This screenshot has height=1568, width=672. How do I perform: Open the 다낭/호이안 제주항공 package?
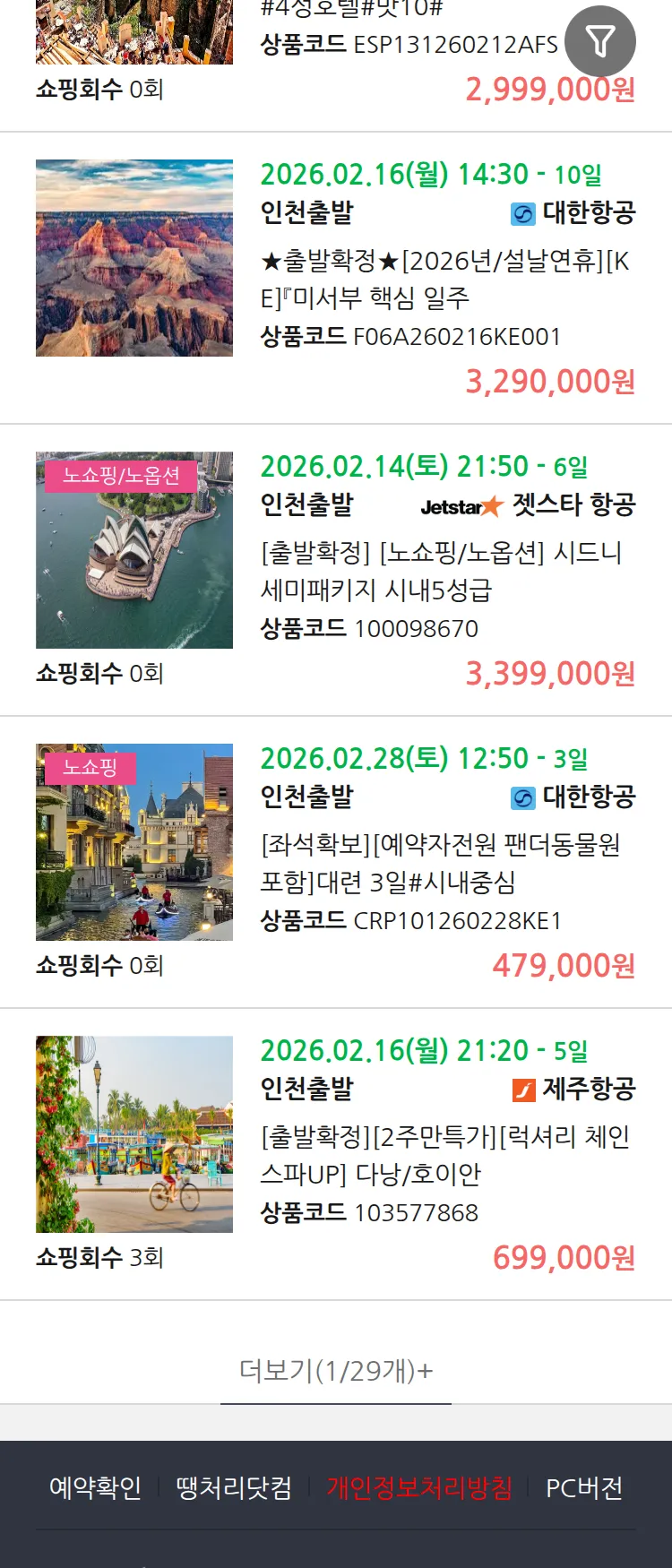click(x=444, y=1155)
